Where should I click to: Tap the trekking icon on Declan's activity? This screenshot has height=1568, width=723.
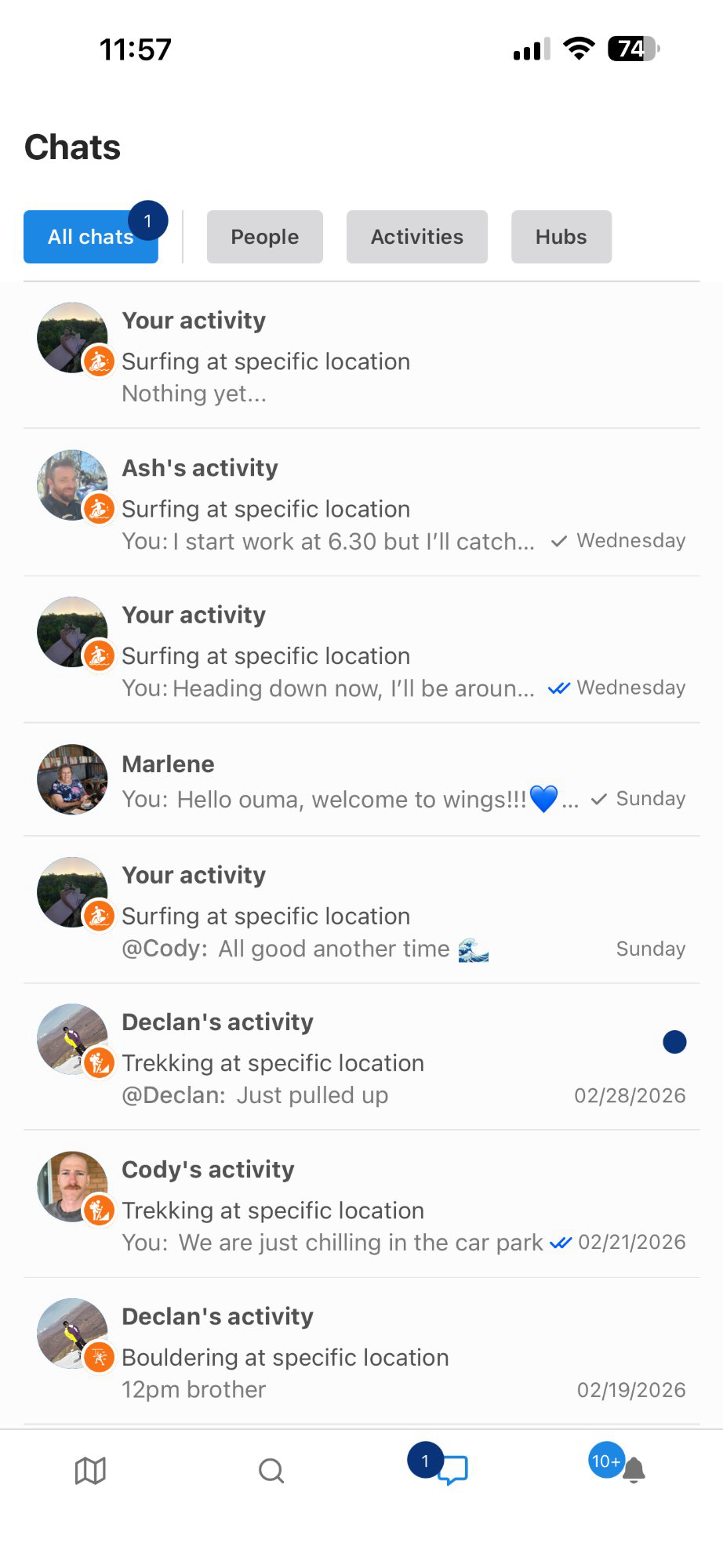[x=96, y=1062]
